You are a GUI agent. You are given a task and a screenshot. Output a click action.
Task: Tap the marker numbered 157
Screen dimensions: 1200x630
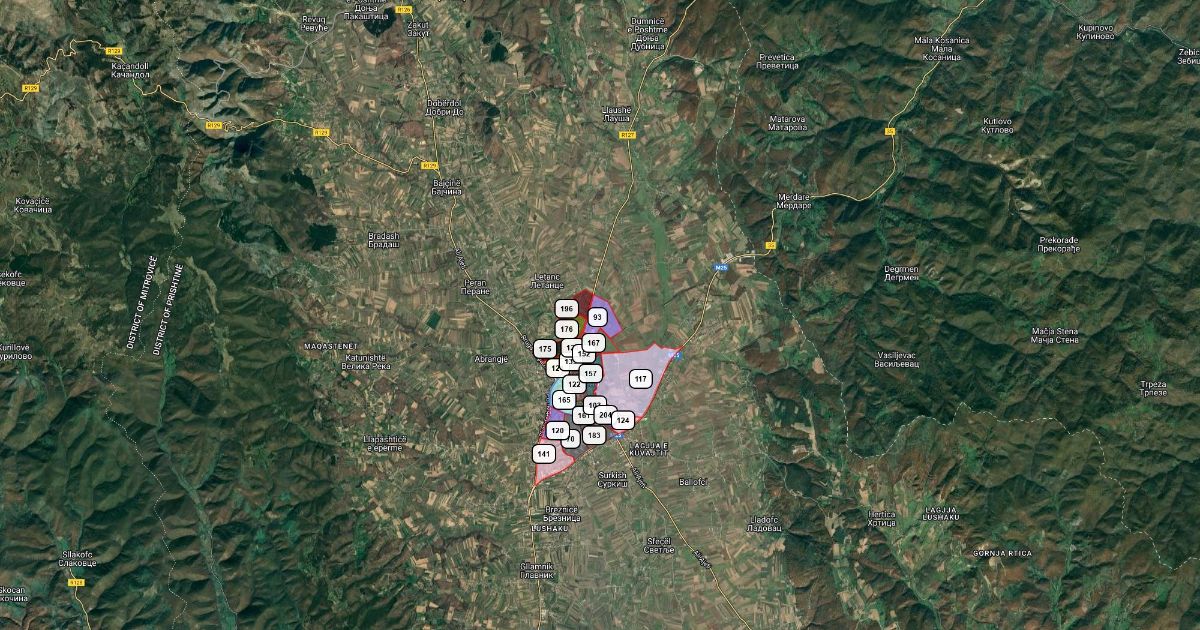click(591, 373)
